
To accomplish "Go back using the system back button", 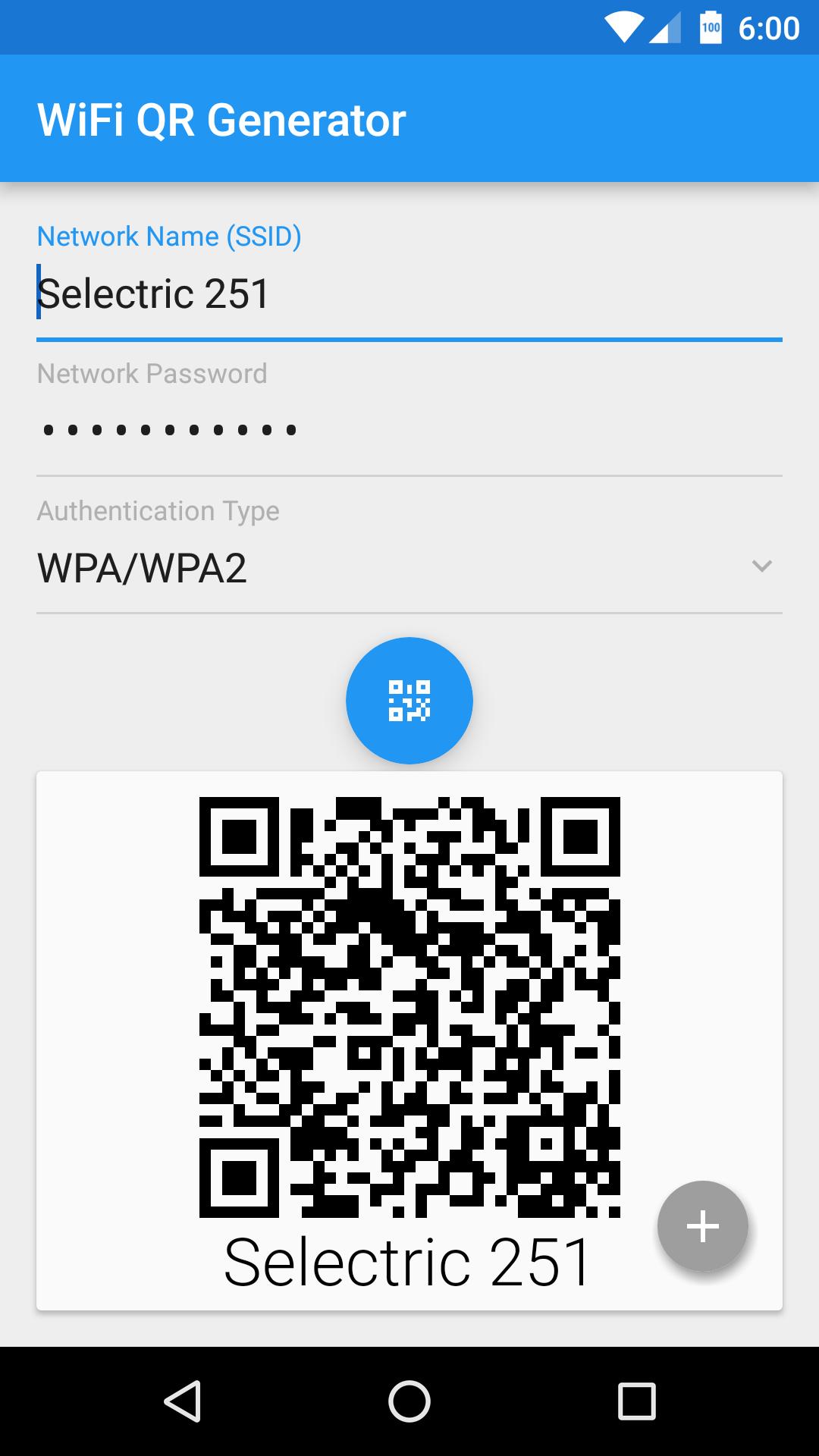I will pos(182,1401).
